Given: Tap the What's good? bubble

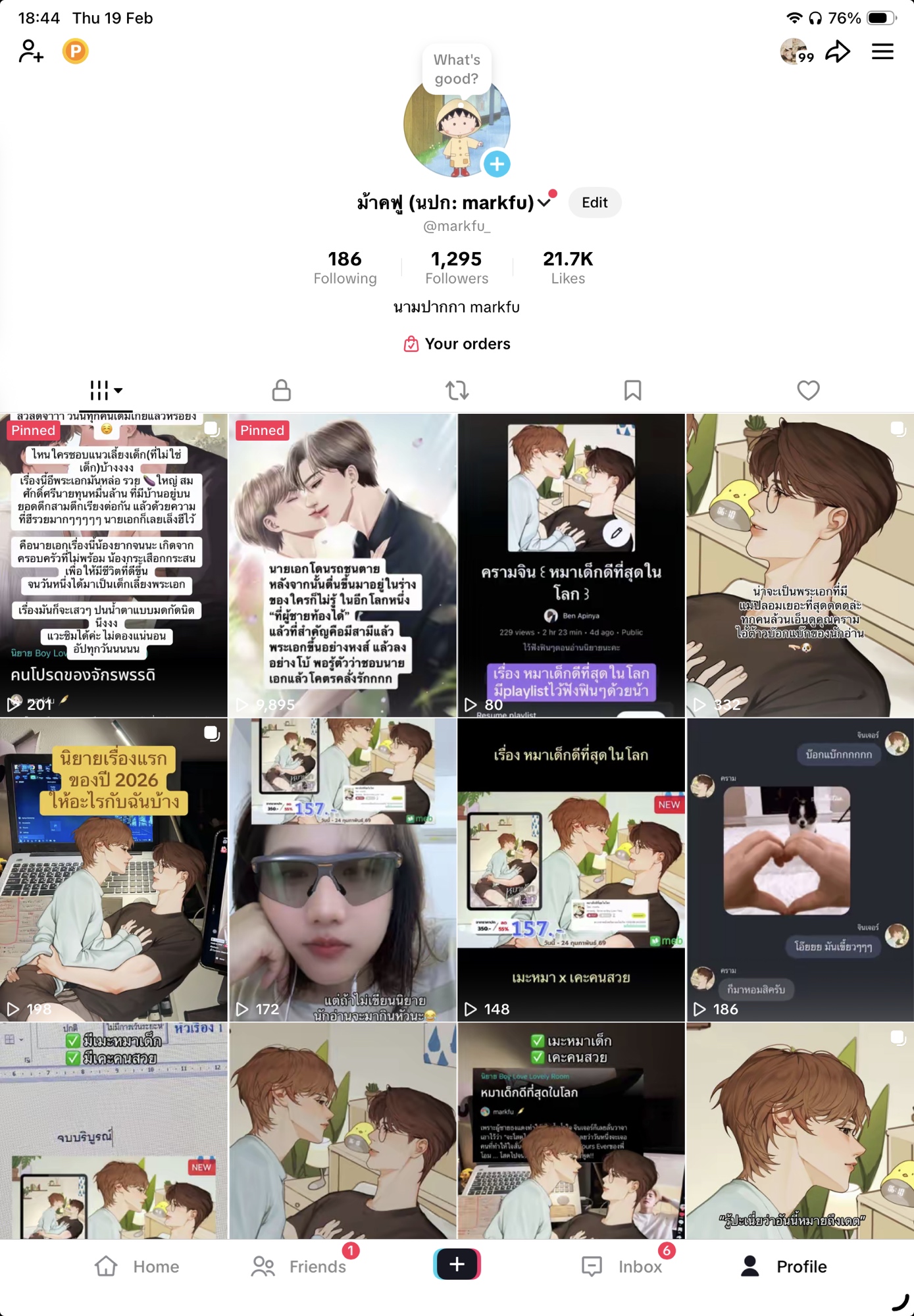Looking at the screenshot, I should 457,69.
